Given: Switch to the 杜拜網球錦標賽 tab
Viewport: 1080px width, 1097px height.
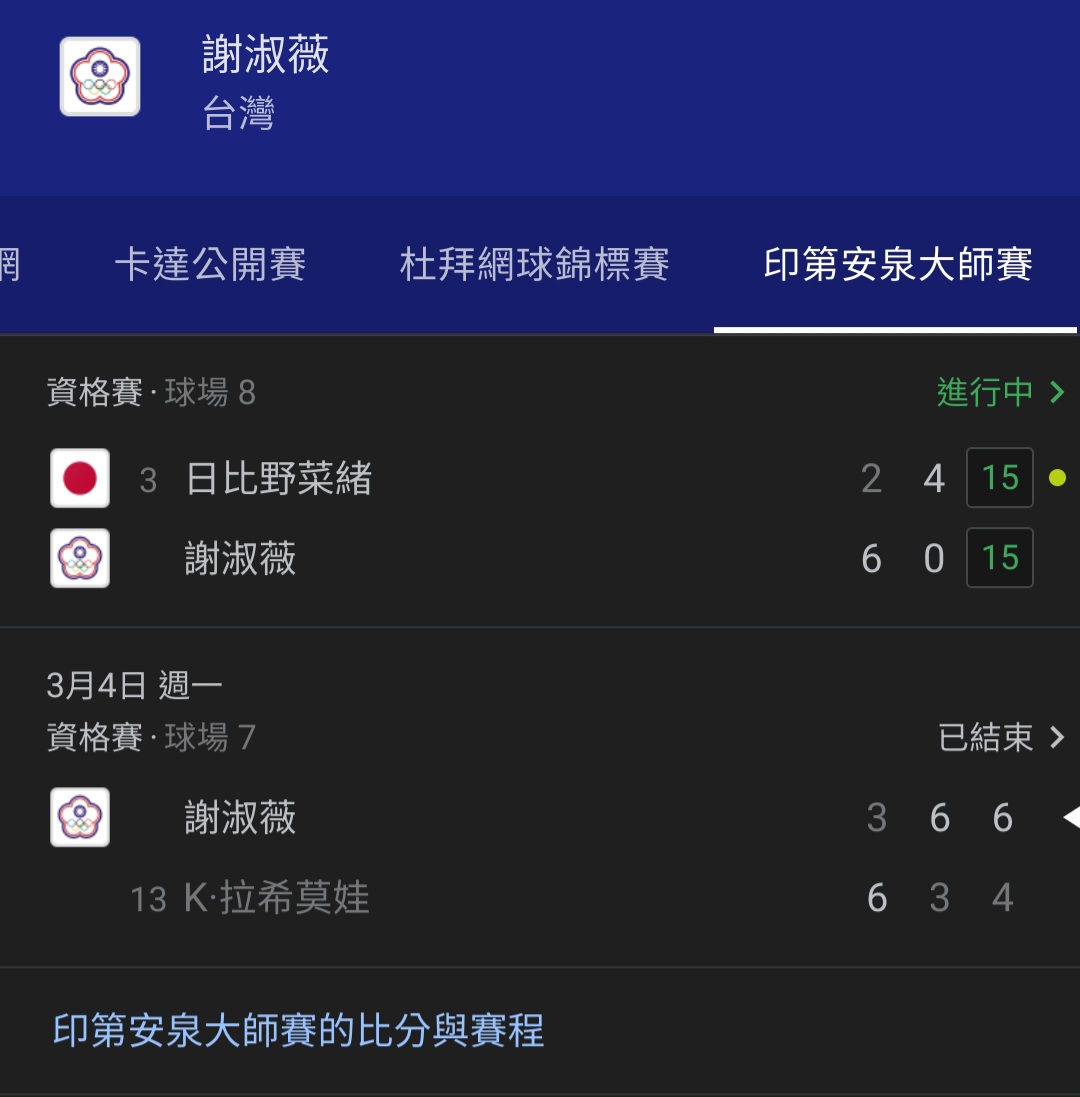Looking at the screenshot, I should pyautogui.click(x=534, y=265).
